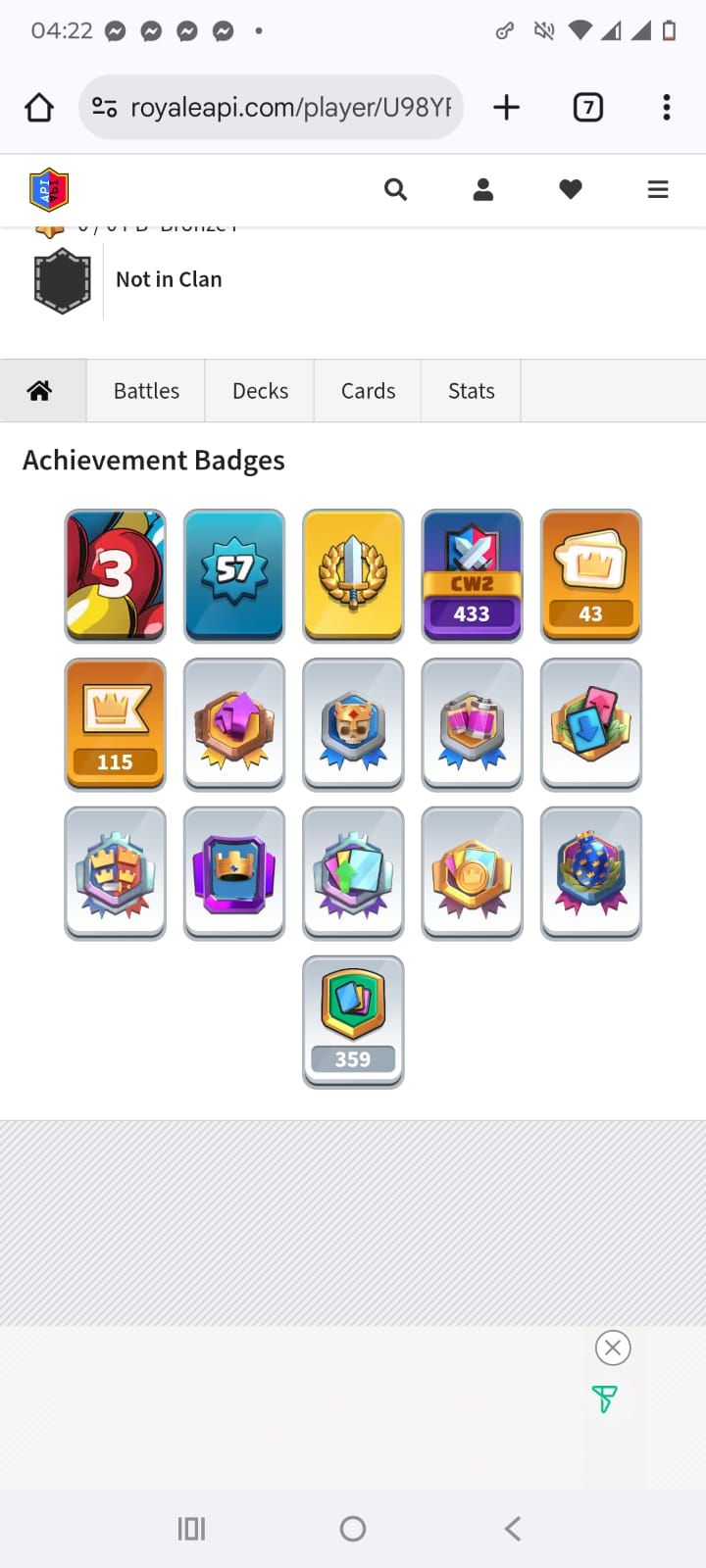Open the user account icon
This screenshot has height=1568, width=706.
click(482, 189)
